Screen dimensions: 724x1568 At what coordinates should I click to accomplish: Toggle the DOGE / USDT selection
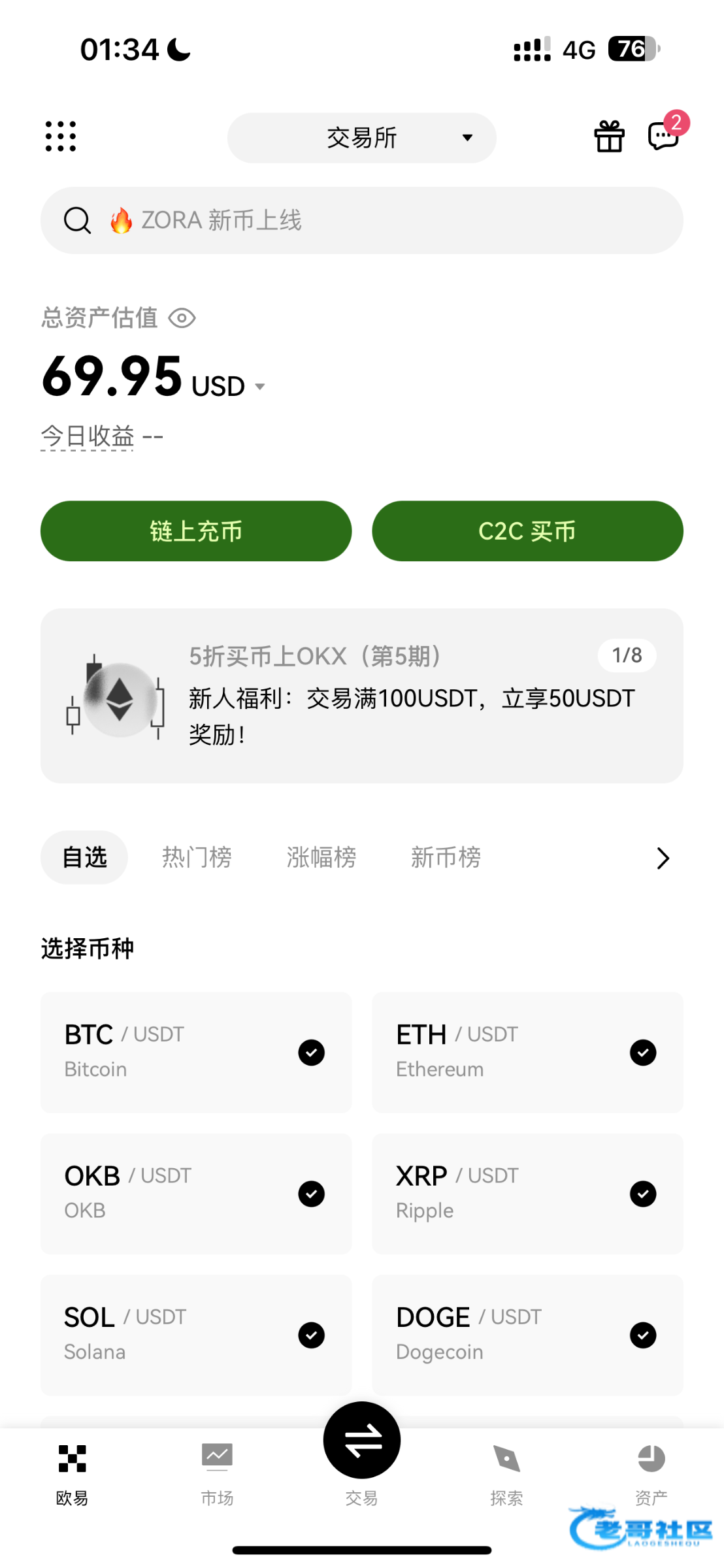click(643, 1335)
